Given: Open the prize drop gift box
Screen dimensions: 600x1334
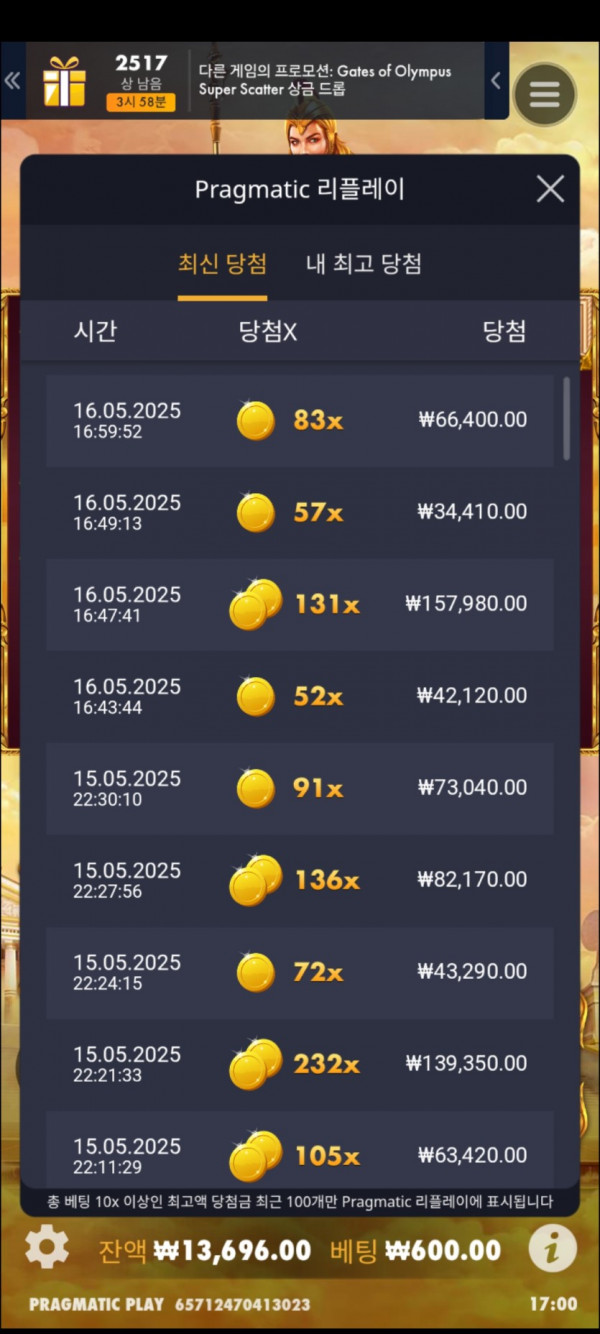Looking at the screenshot, I should tap(65, 83).
